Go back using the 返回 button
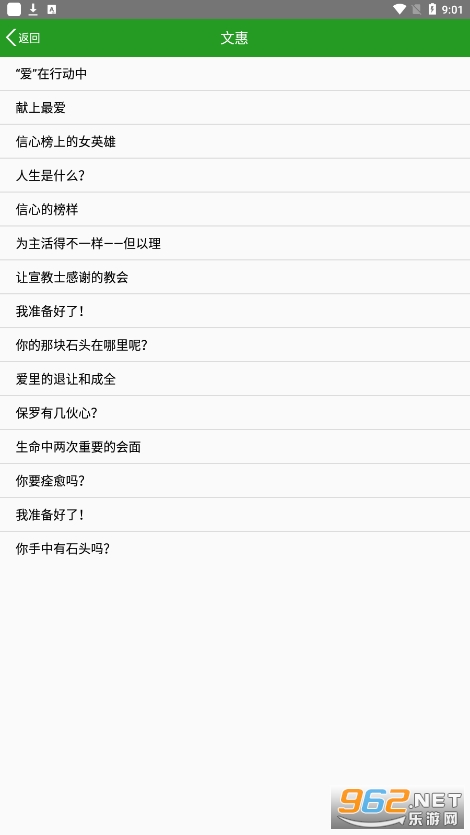 (x=23, y=38)
